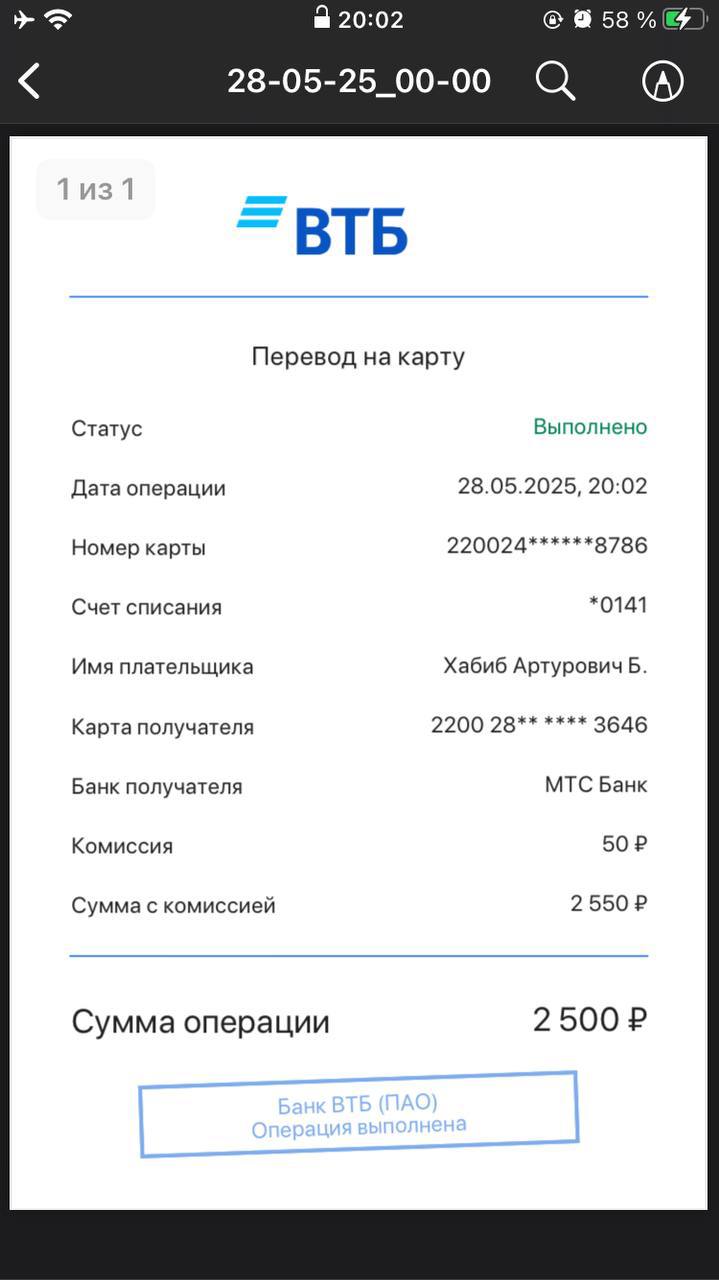Open search in the document
719x1280 pixels.
pos(555,81)
